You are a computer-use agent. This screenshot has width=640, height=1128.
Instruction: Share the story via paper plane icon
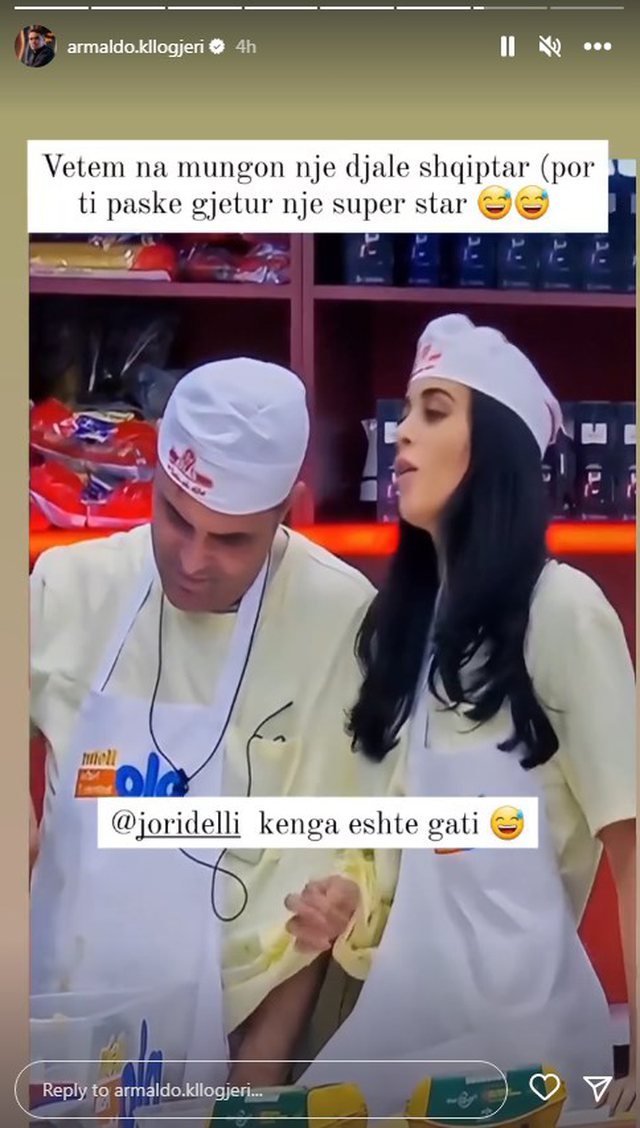point(598,1088)
